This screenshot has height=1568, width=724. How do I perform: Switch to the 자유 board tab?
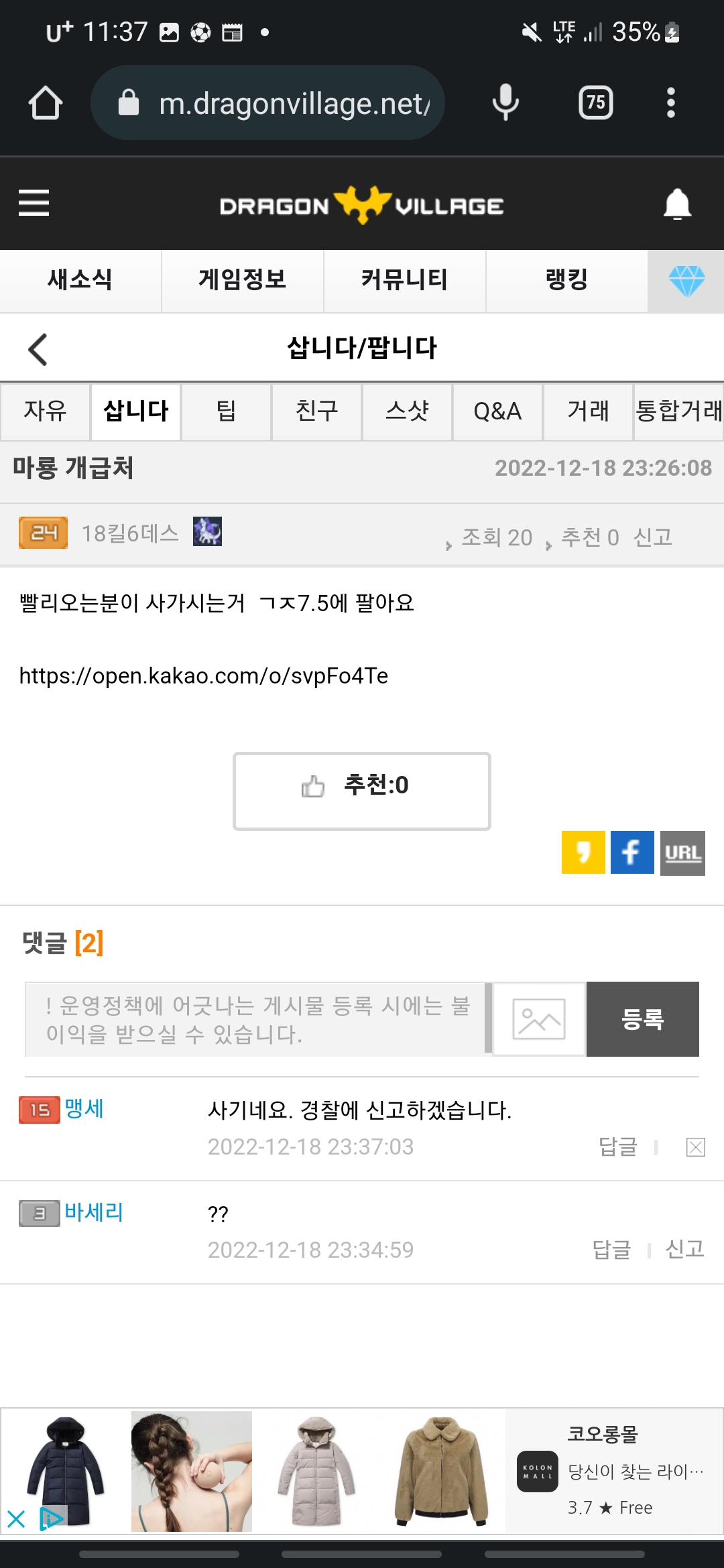coord(45,411)
